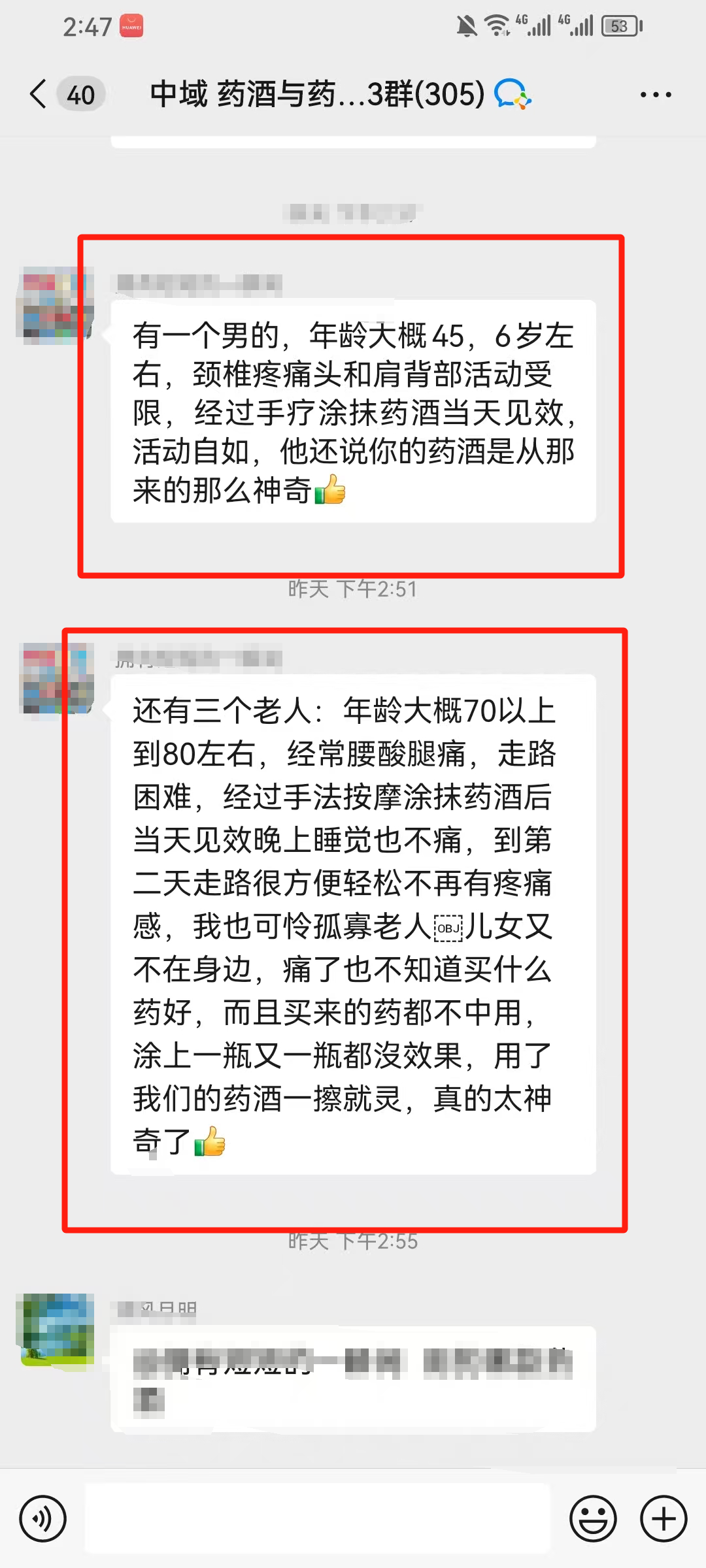706x1568 pixels.
Task: Switch to voice message input
Action: (43, 1518)
